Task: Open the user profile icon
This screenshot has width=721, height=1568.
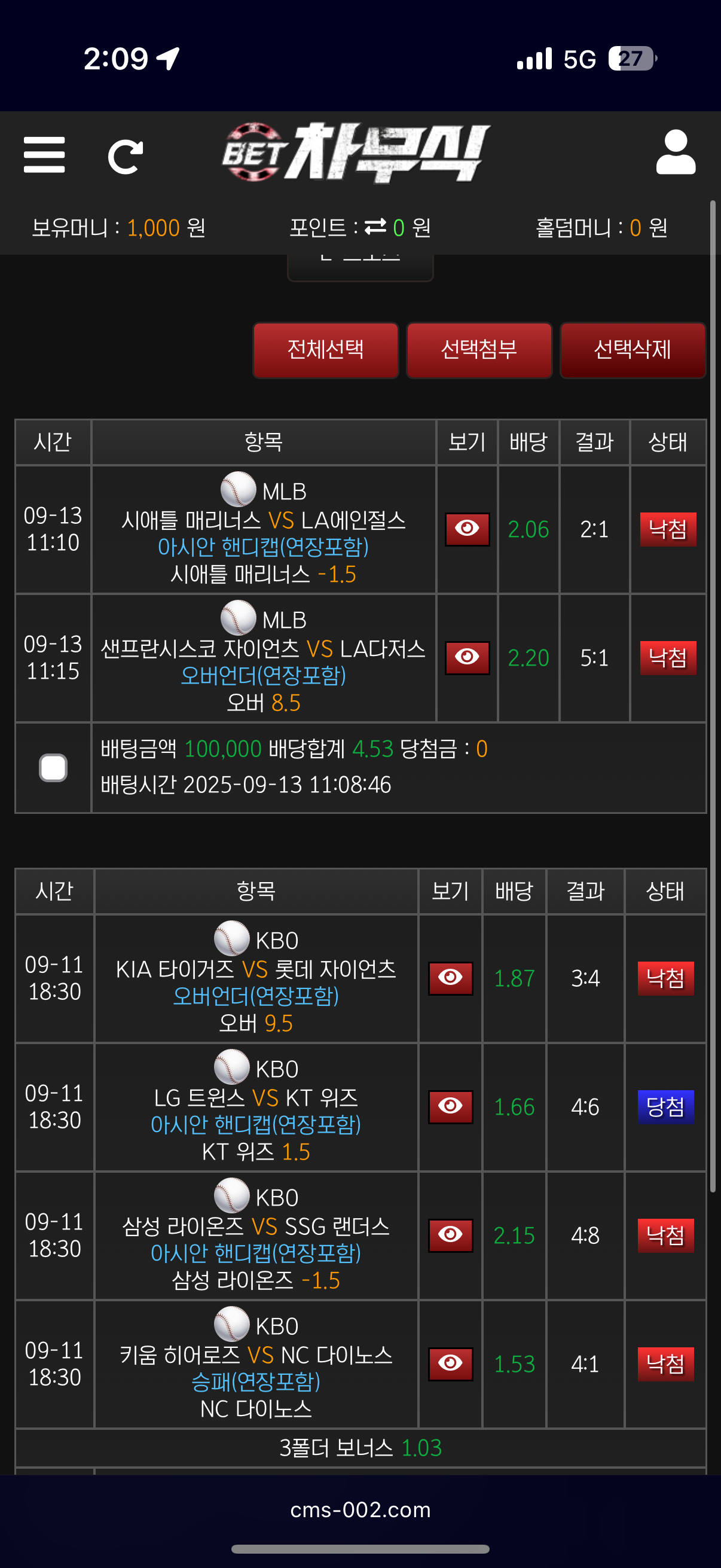Action: [x=676, y=152]
